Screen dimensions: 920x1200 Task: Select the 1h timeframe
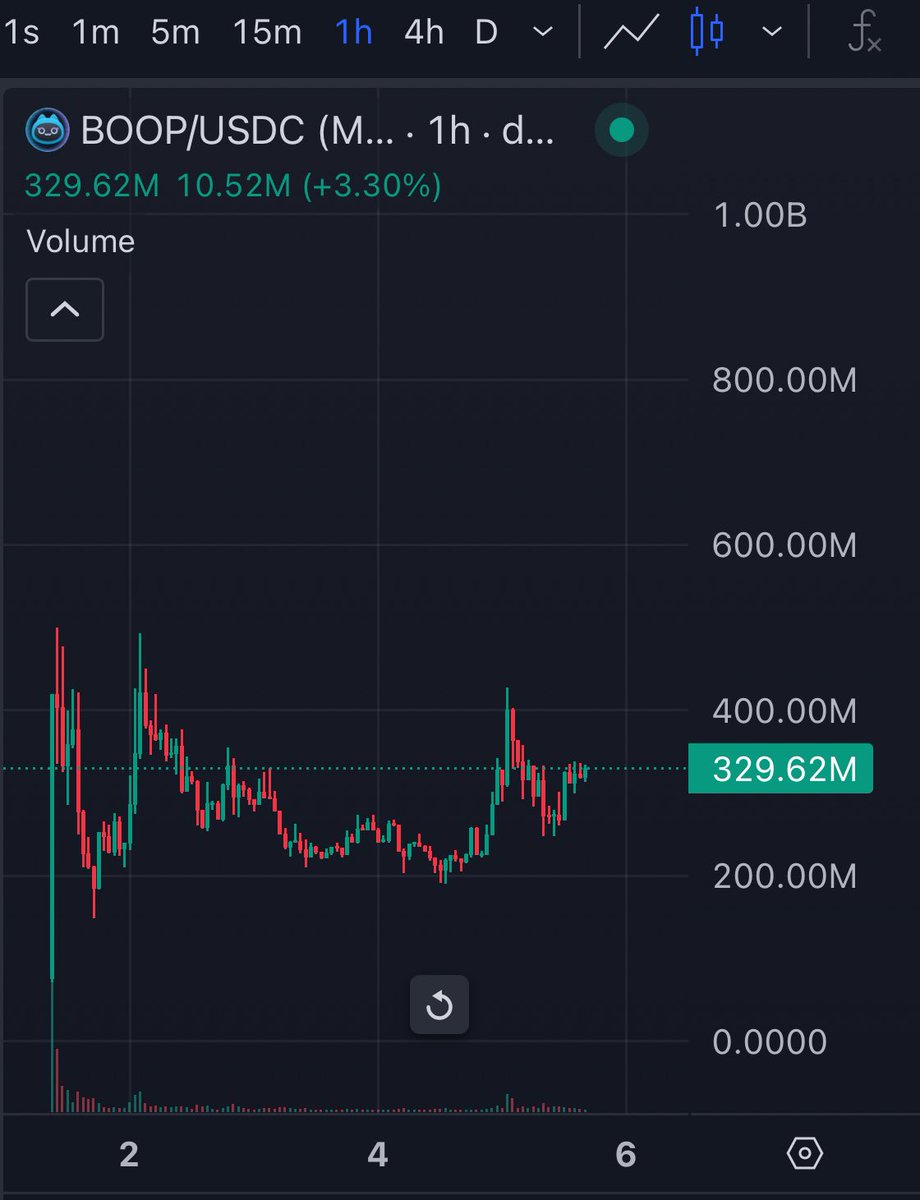pyautogui.click(x=354, y=32)
